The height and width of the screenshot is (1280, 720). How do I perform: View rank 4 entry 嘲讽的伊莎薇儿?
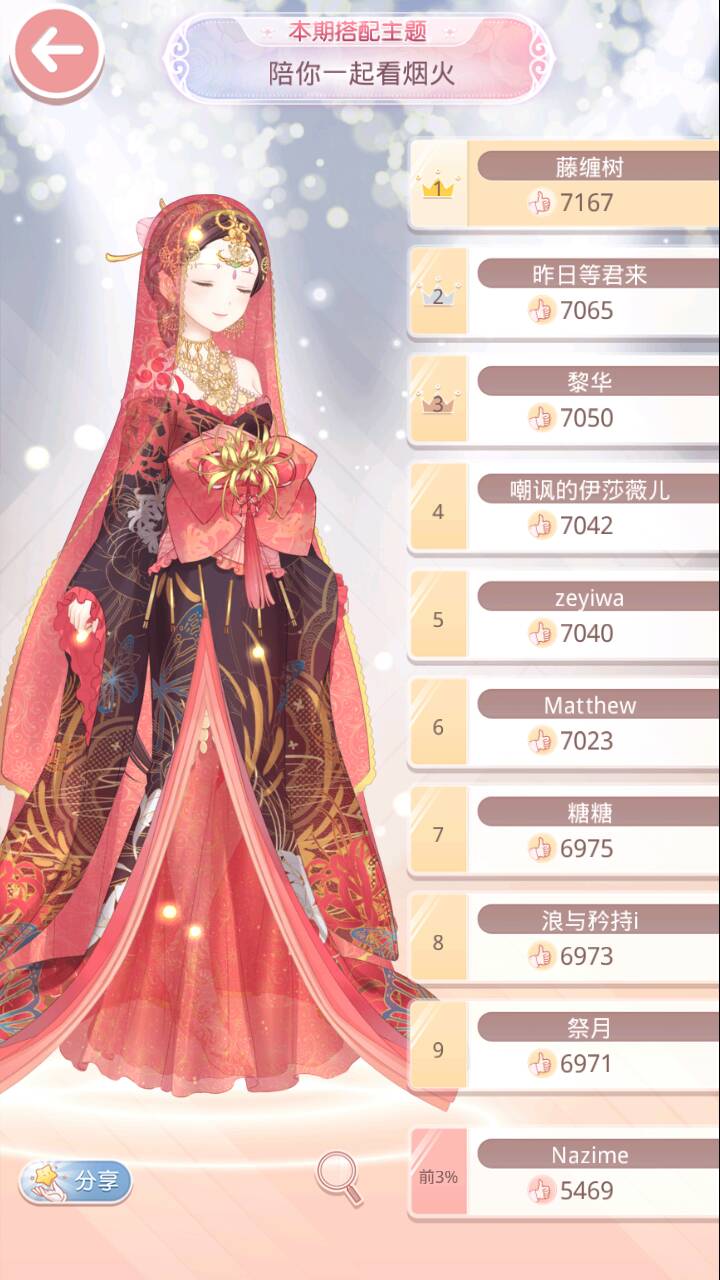(565, 508)
